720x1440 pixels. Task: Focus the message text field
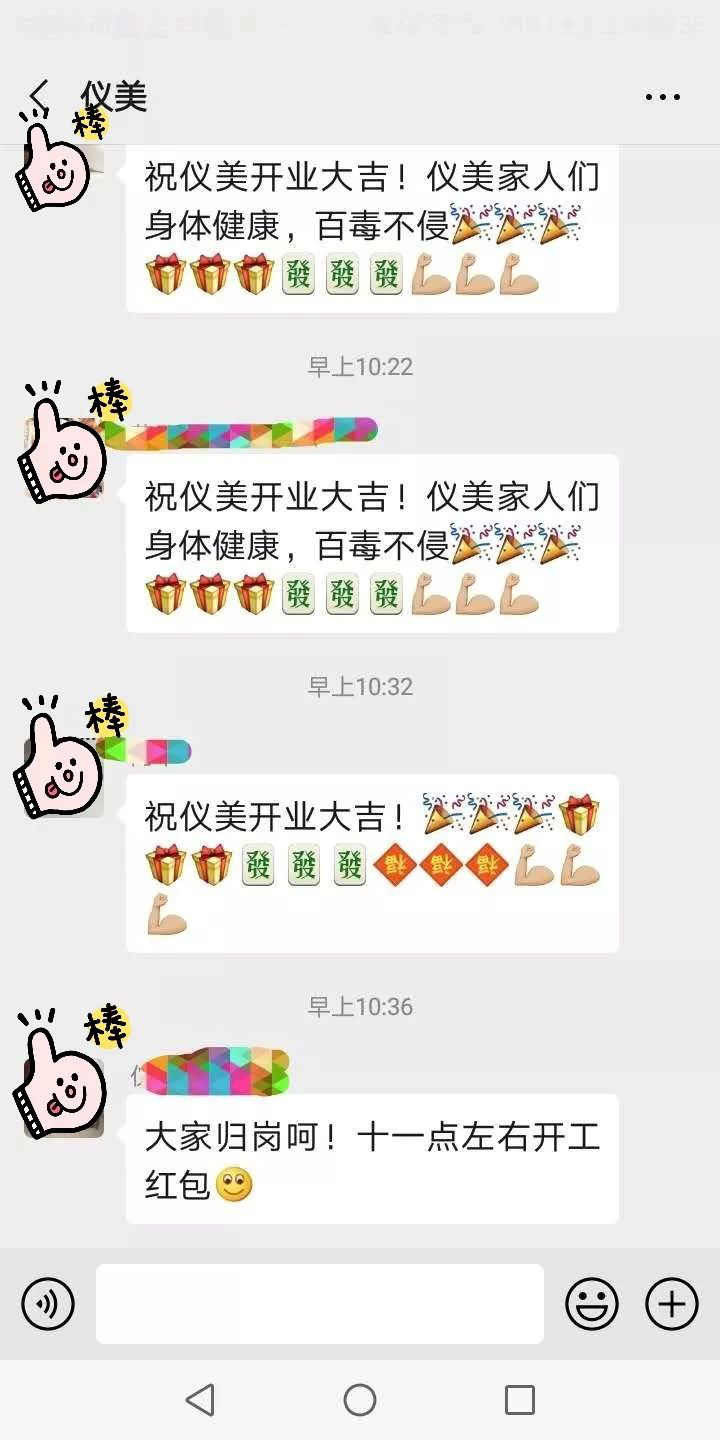(320, 1304)
